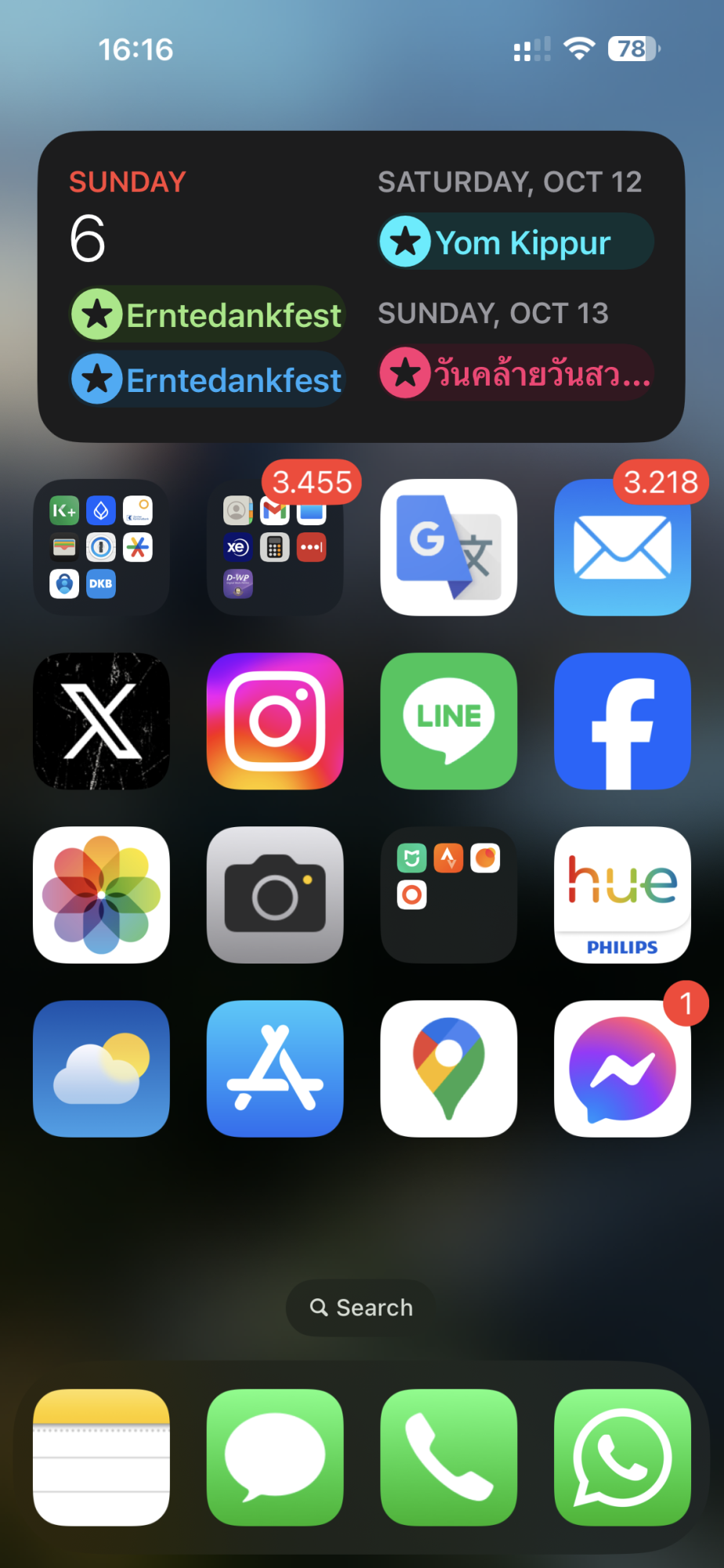Open the folder containing Gmail
Viewport: 724px width, 1568px height.
[275, 547]
